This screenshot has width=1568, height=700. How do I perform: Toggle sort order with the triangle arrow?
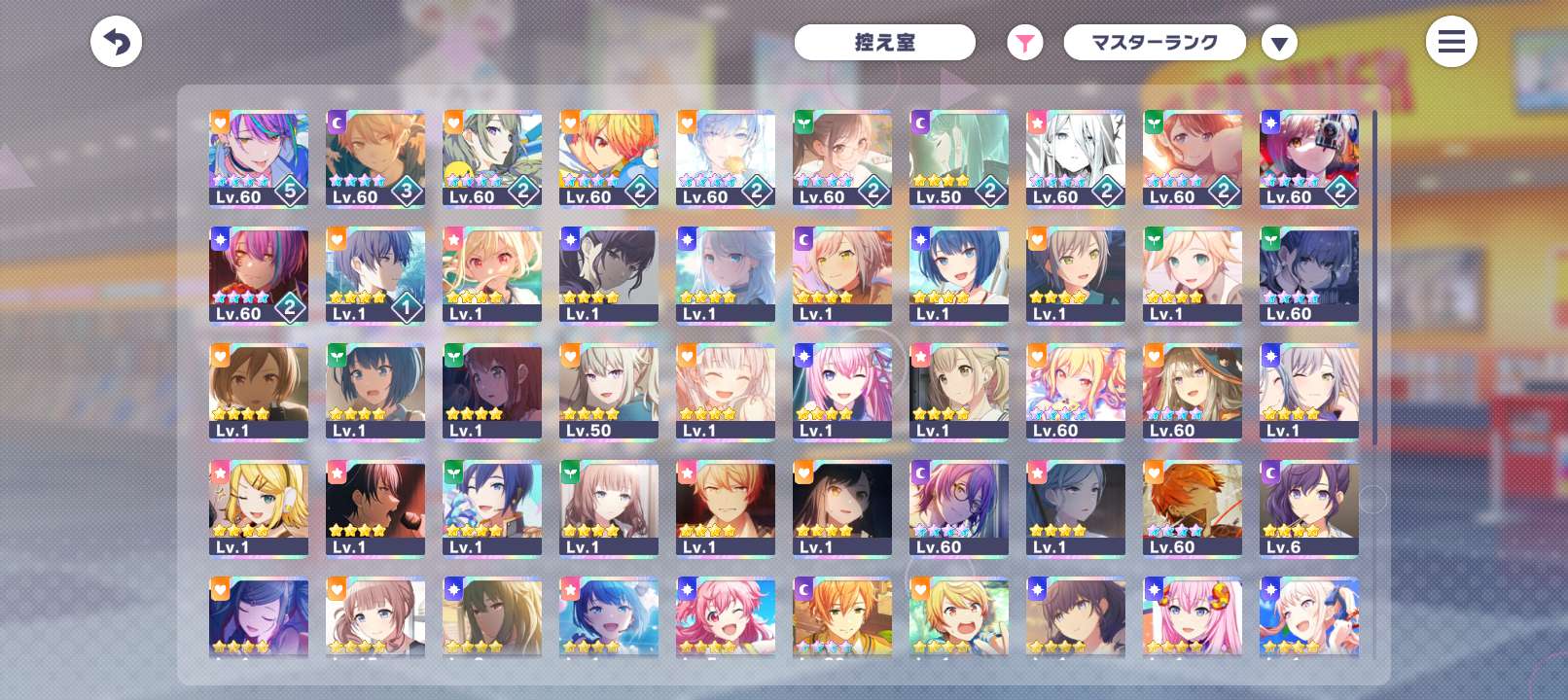click(x=1279, y=43)
